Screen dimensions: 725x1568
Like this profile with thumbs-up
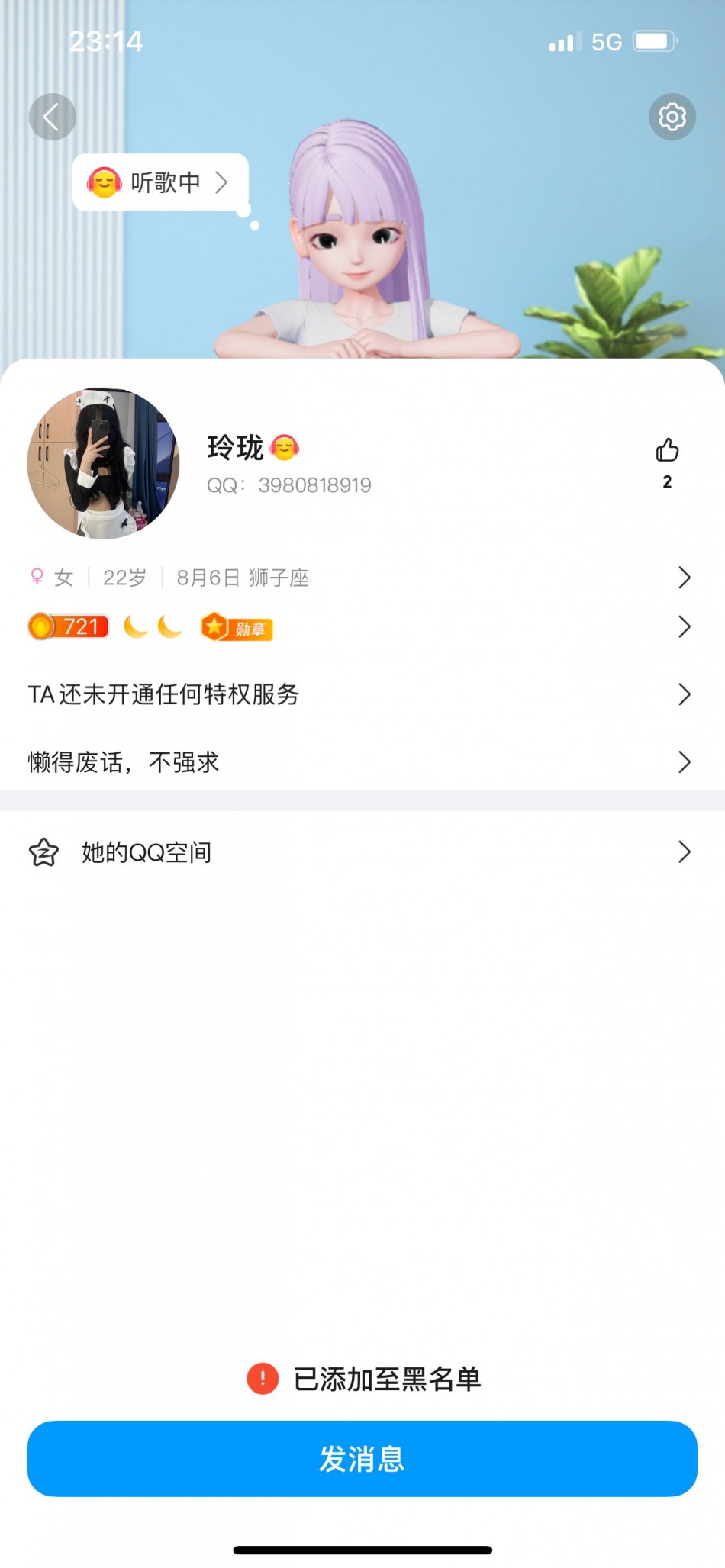click(667, 451)
